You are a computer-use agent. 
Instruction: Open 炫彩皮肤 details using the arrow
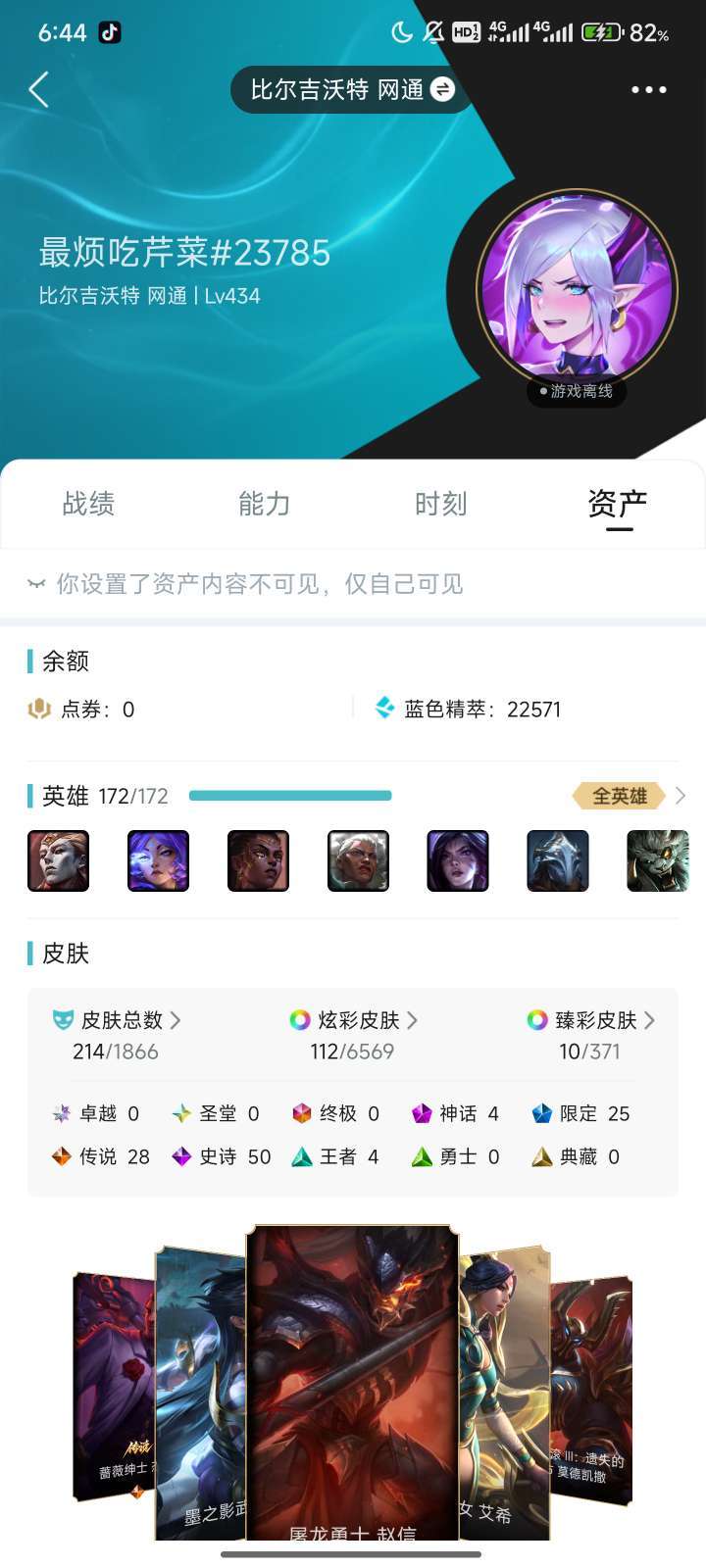click(x=414, y=1020)
